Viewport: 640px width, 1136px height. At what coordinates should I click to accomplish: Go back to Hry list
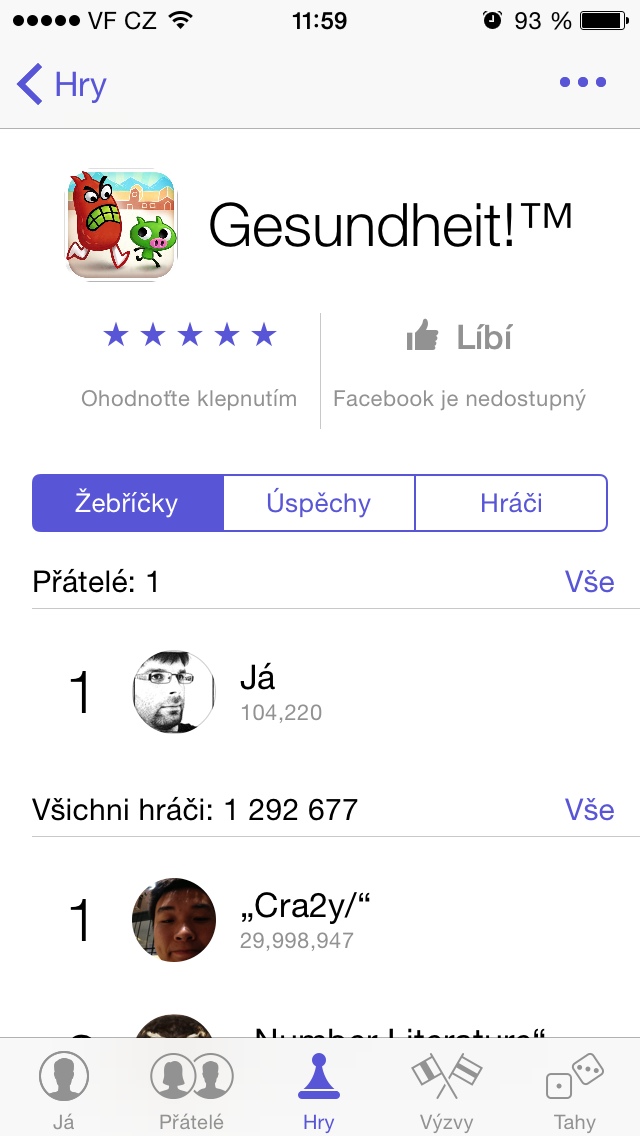(62, 85)
